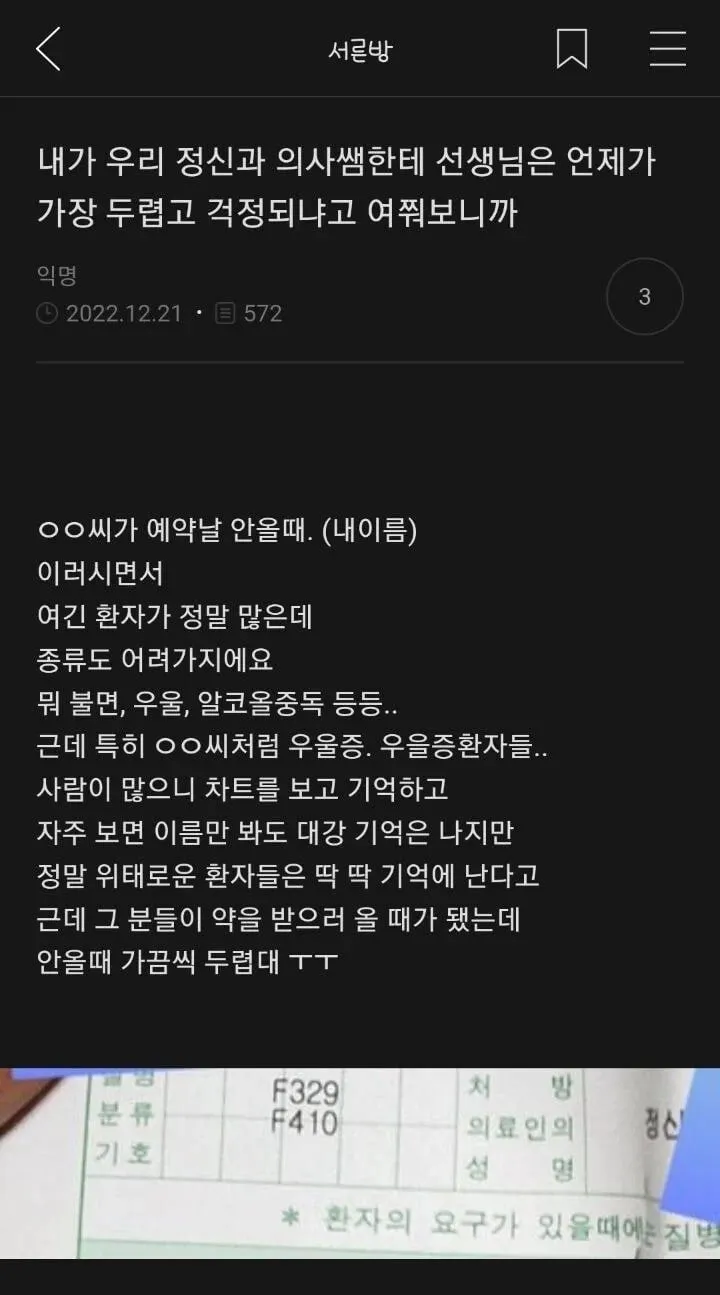
Task: Tap the circular badge showing 3
Action: [644, 296]
